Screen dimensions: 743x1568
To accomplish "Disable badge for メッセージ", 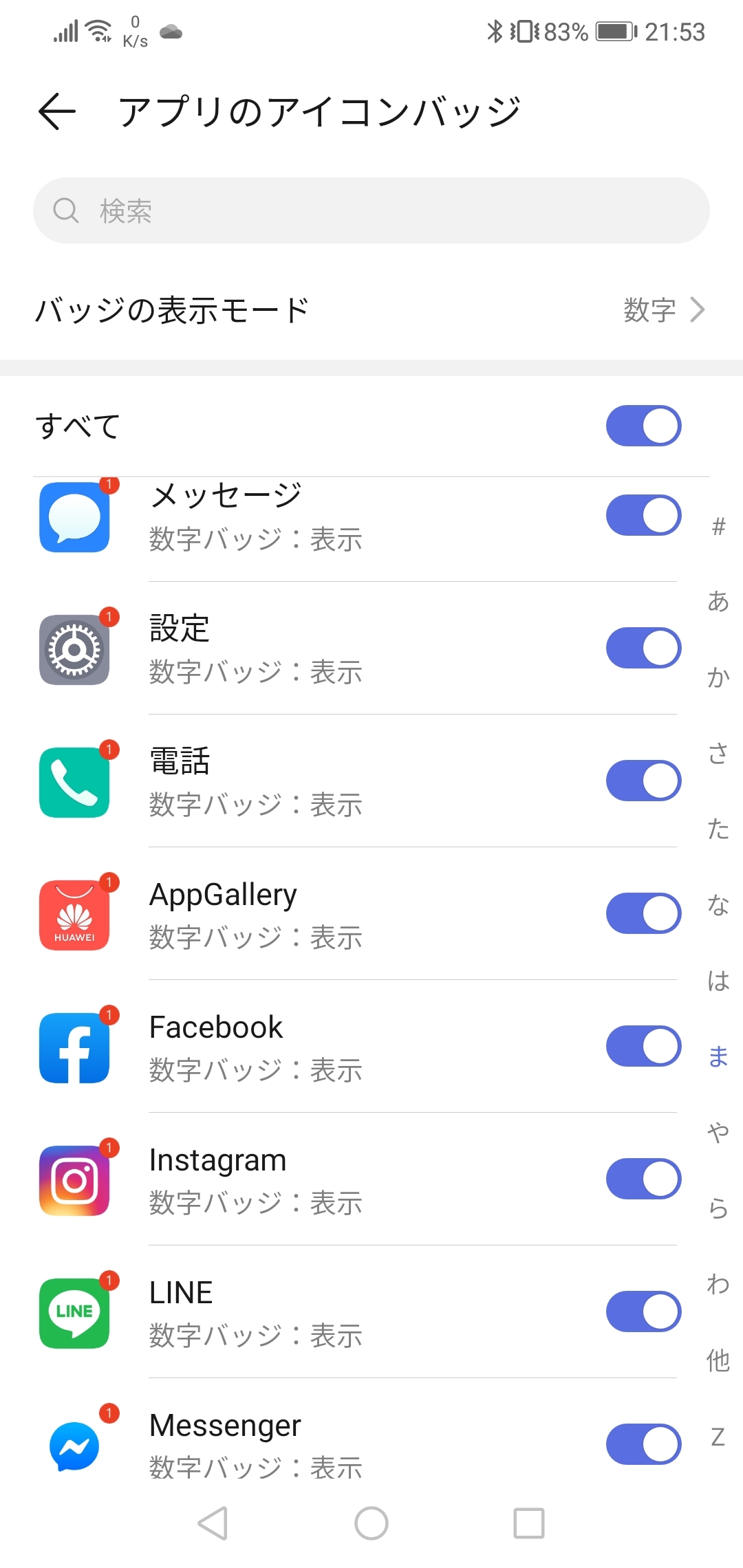I will click(643, 515).
